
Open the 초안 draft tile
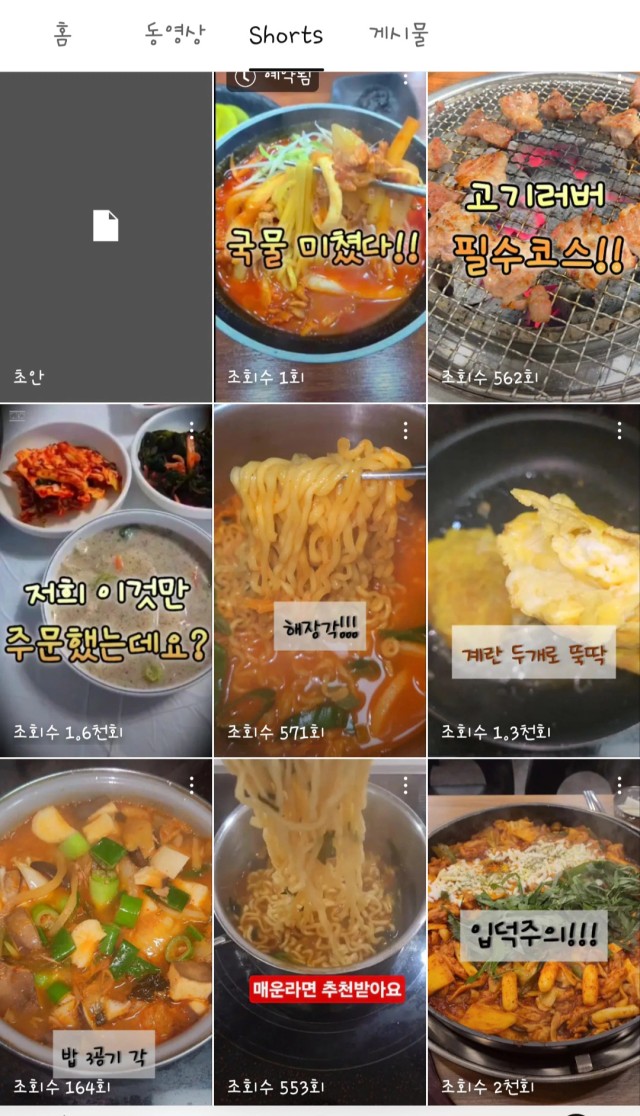[106, 237]
